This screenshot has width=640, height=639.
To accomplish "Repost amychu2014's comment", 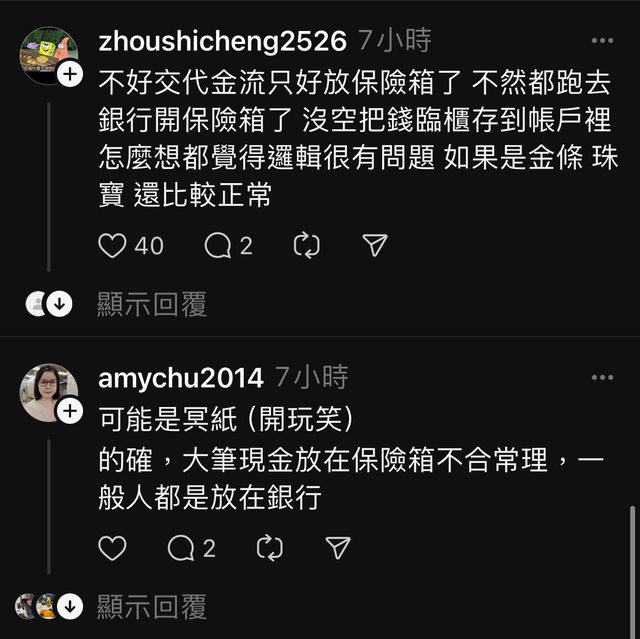I will [269, 547].
